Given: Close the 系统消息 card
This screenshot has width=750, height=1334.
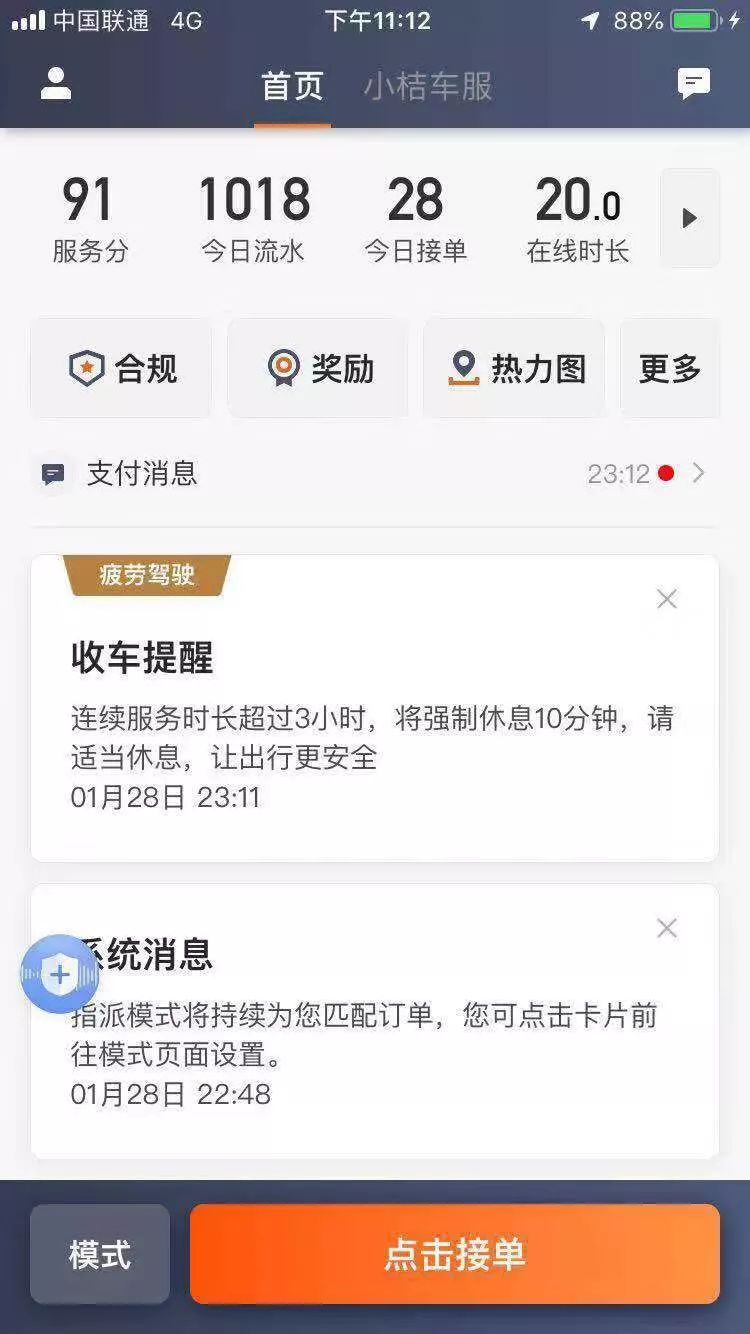Looking at the screenshot, I should 667,928.
